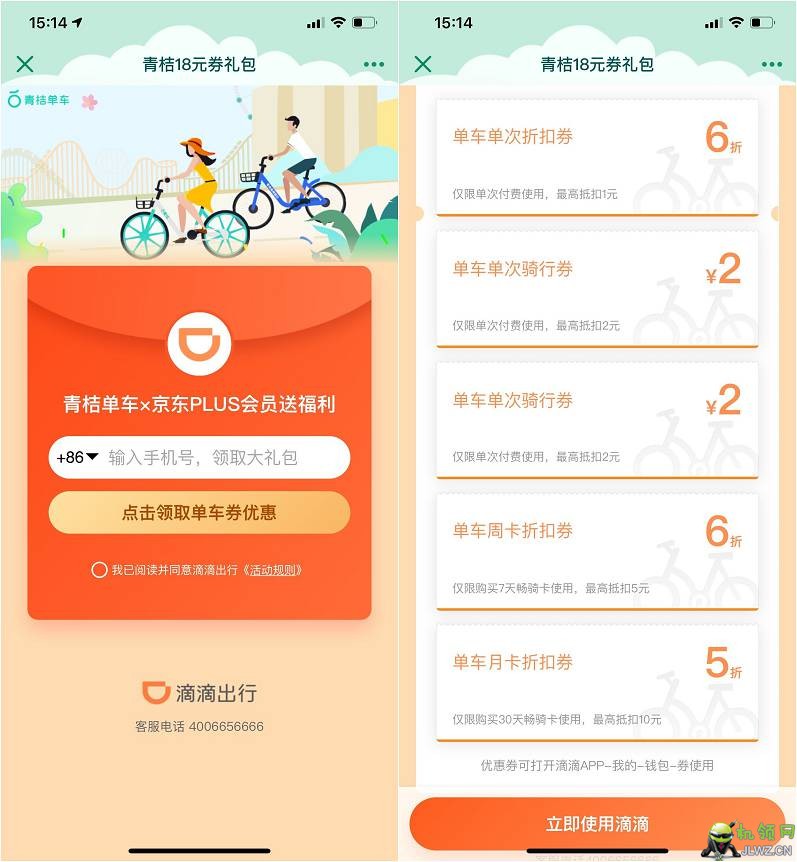Image resolution: width=797 pixels, height=862 pixels.
Task: Open the +86 country code dropdown
Action: point(77,458)
